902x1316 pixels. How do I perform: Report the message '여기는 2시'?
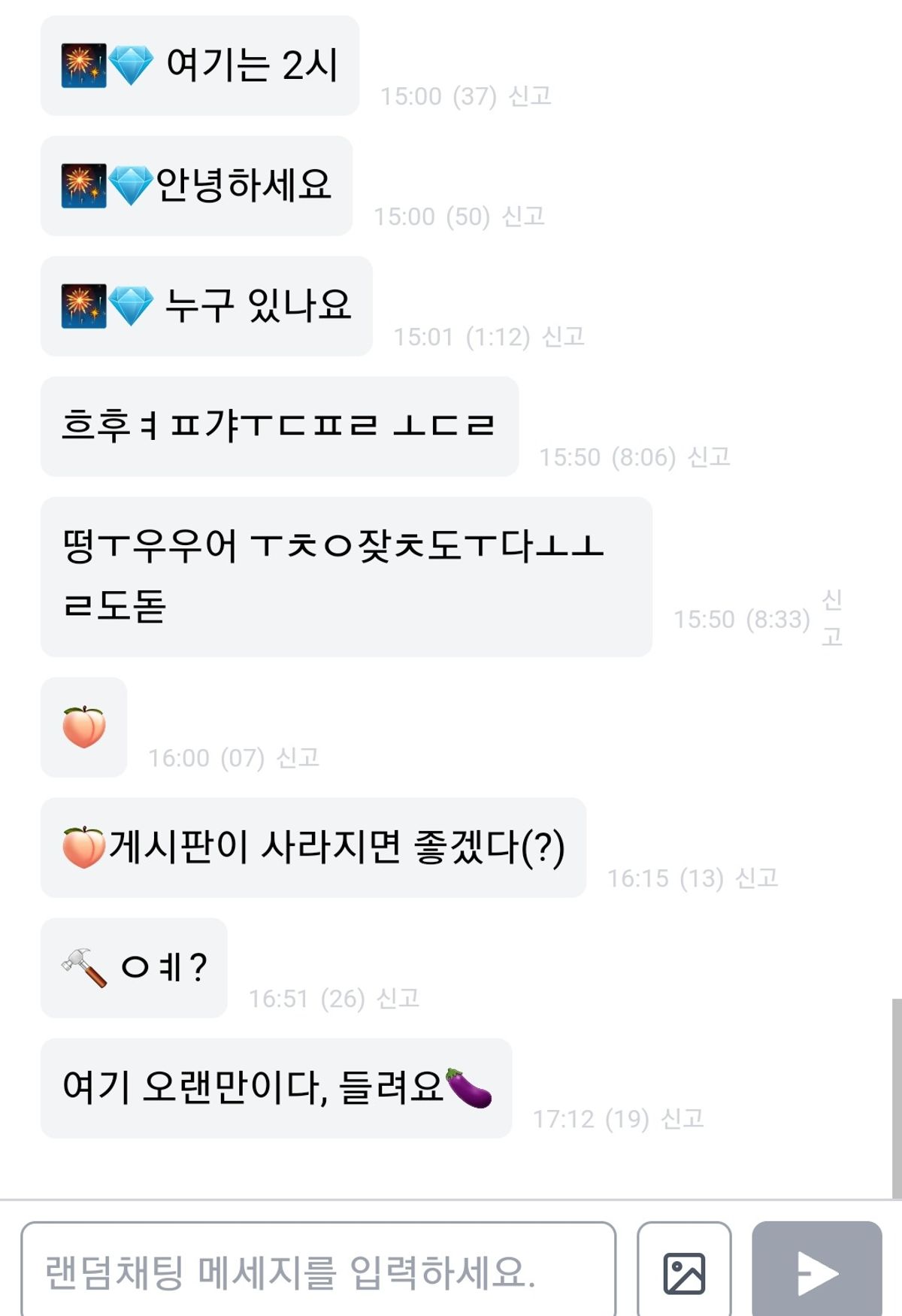[530, 96]
